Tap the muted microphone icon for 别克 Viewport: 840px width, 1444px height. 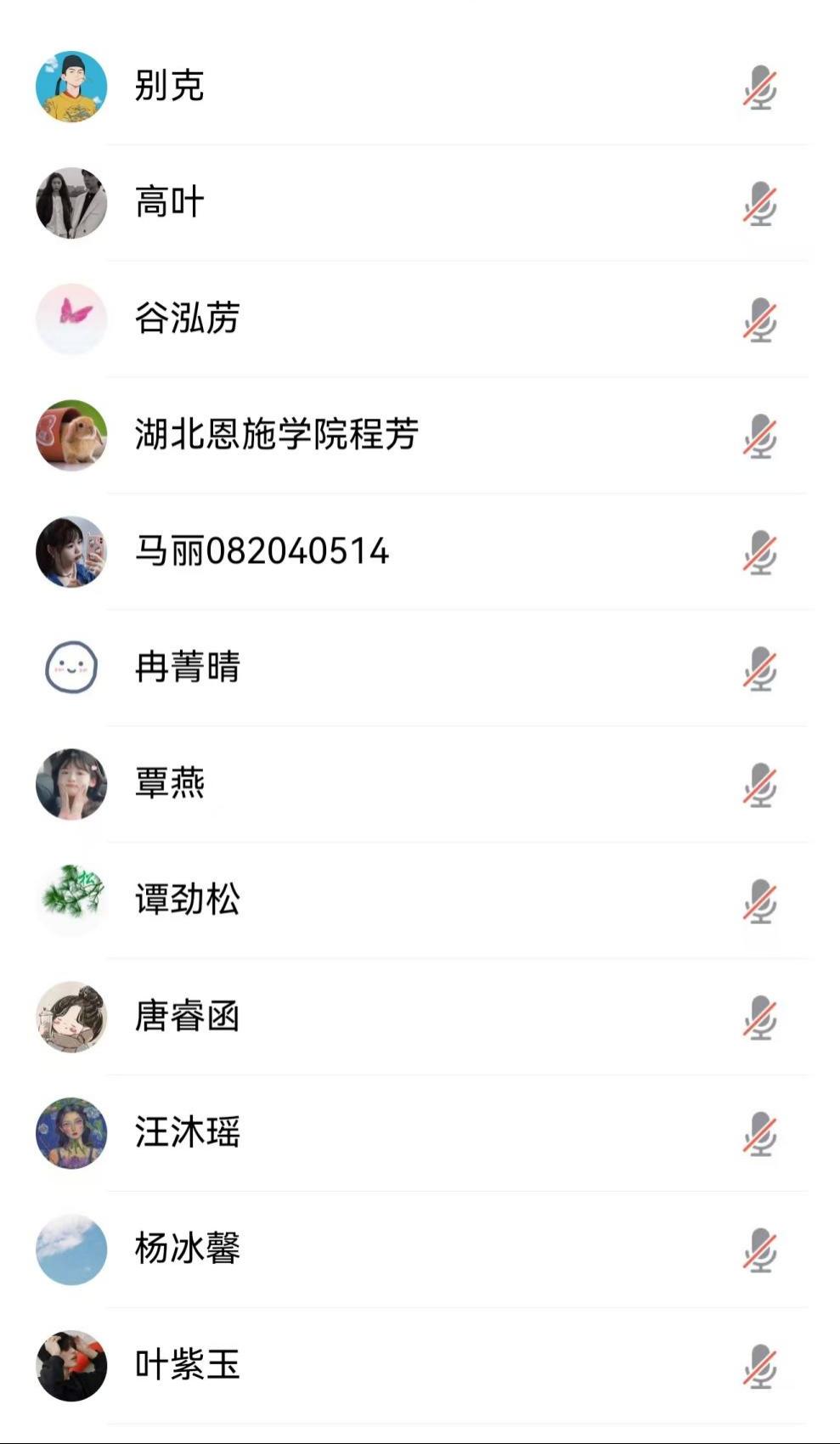tap(759, 87)
